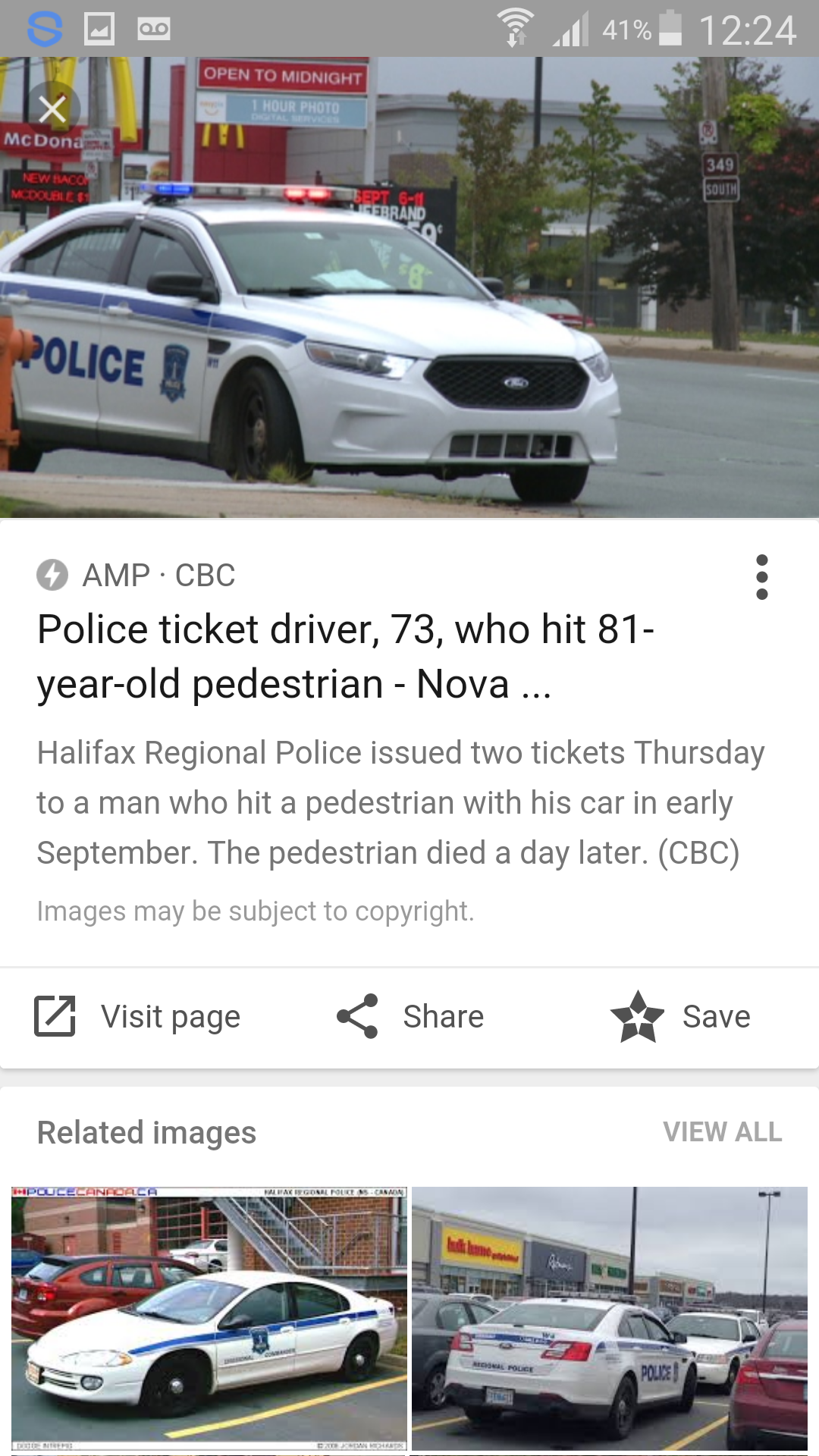Open the CBC police ticket article title
Viewport: 819px width, 1456px height.
[x=345, y=656]
